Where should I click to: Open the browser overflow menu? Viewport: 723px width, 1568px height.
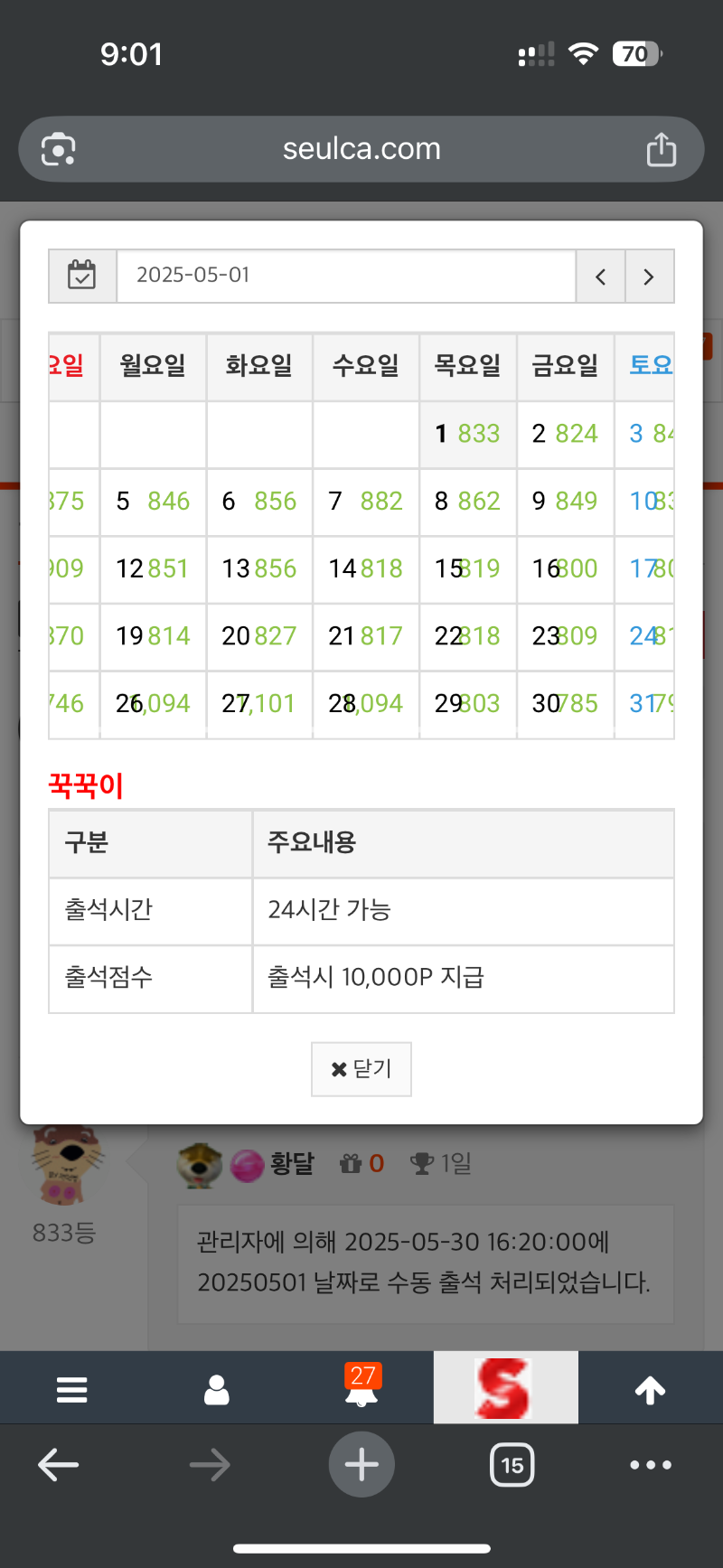tap(651, 1465)
